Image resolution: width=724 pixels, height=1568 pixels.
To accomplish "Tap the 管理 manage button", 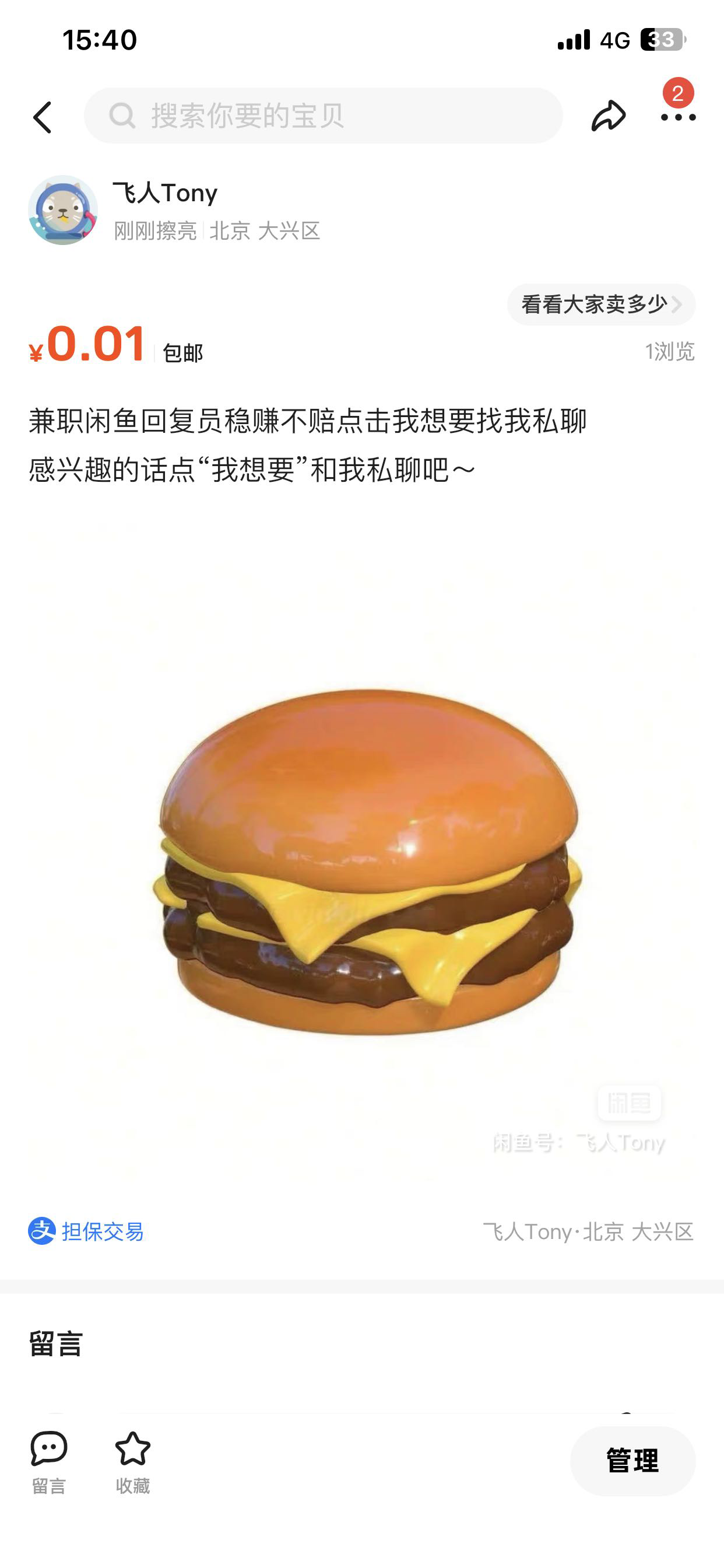I will point(632,1460).
